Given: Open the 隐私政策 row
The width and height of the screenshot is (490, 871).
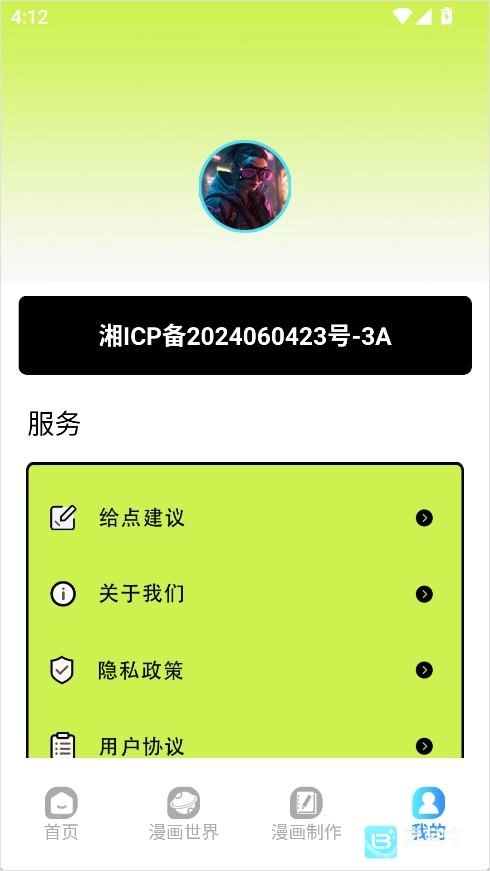Looking at the screenshot, I should coord(244,670).
